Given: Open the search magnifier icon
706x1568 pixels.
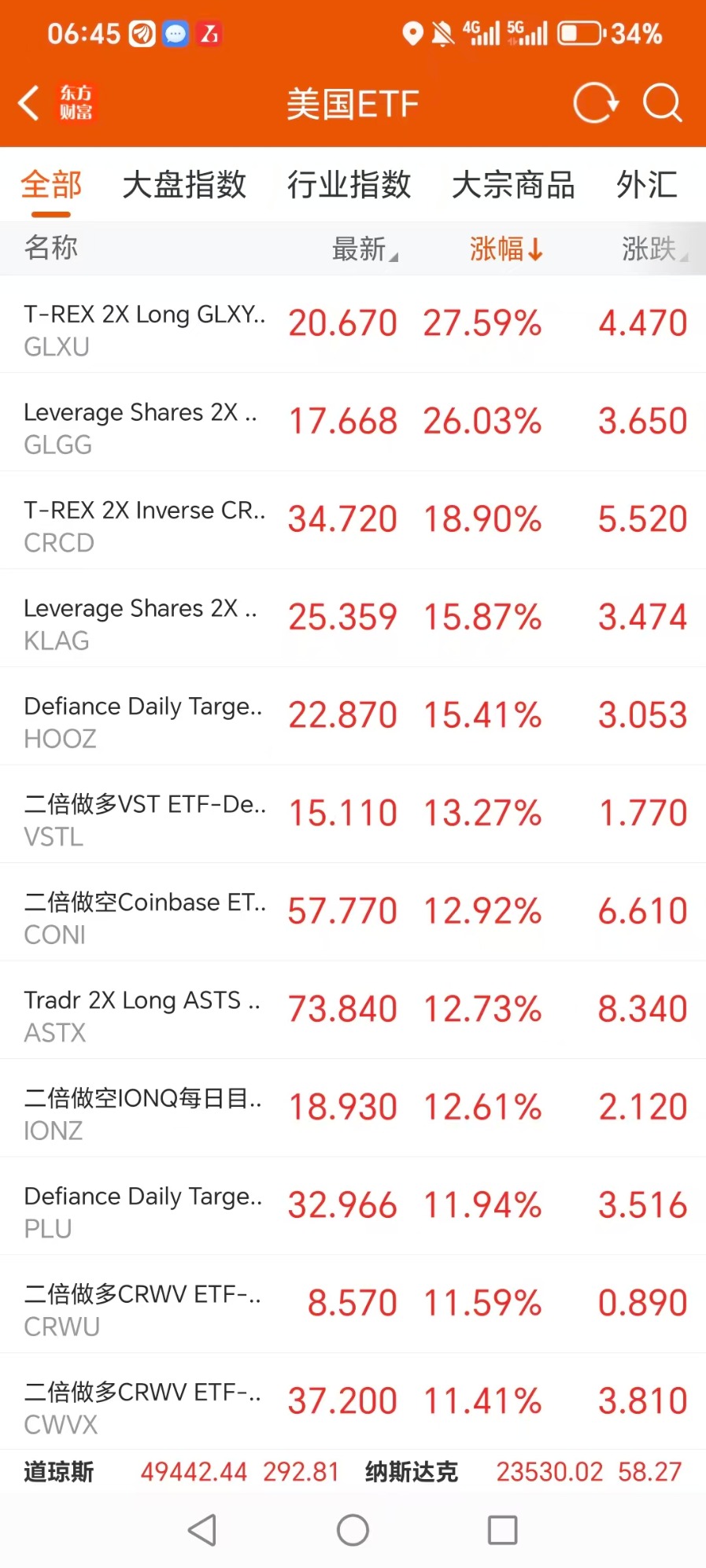Looking at the screenshot, I should (662, 103).
